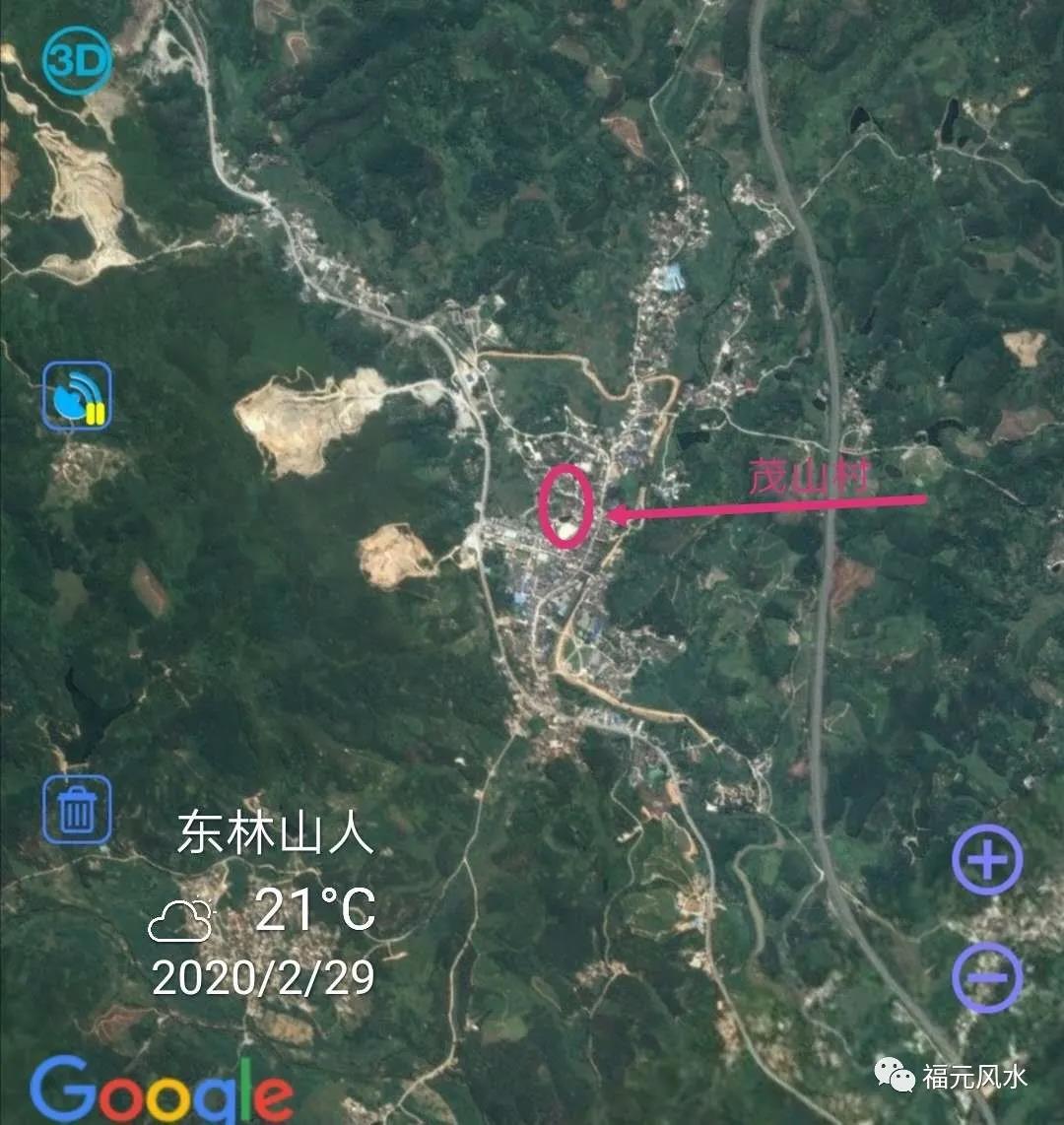Tap the trash bin icon
The image size is (1064, 1125).
[77, 810]
